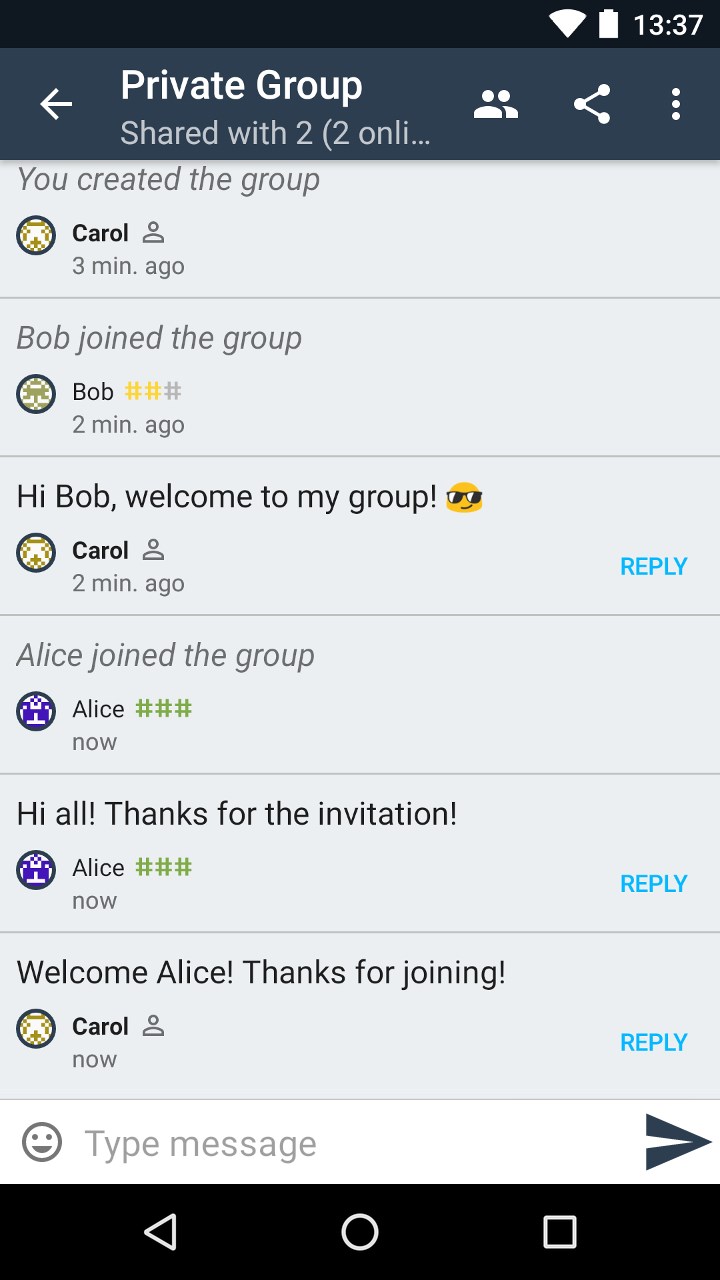Send the message with the arrow icon
The width and height of the screenshot is (720, 1280).
click(677, 1141)
